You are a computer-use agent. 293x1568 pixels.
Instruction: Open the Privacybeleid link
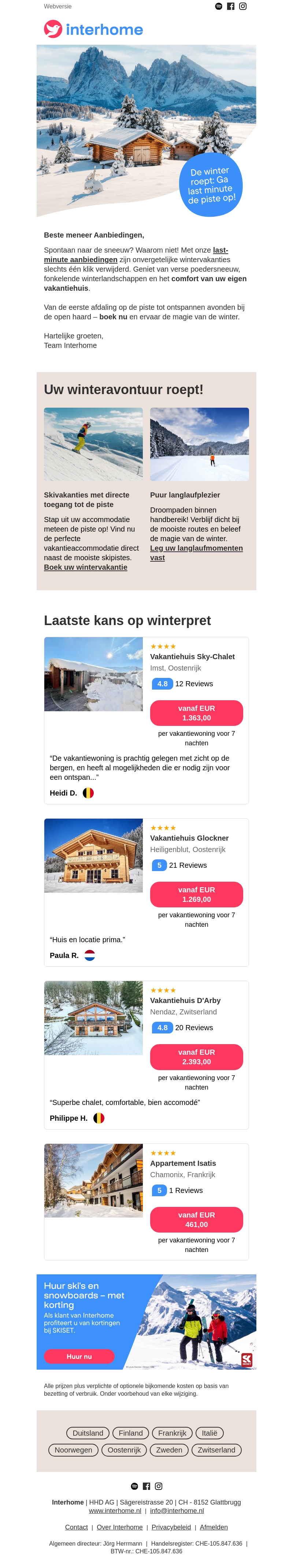[x=171, y=1527]
